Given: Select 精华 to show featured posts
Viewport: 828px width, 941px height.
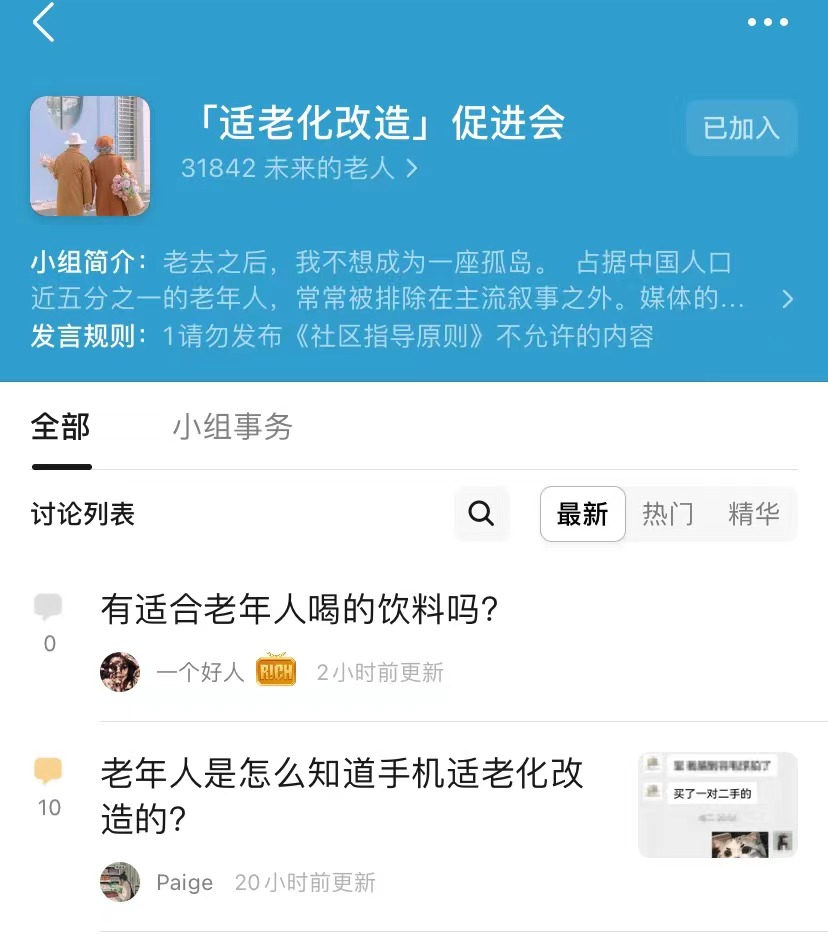Looking at the screenshot, I should point(755,514).
